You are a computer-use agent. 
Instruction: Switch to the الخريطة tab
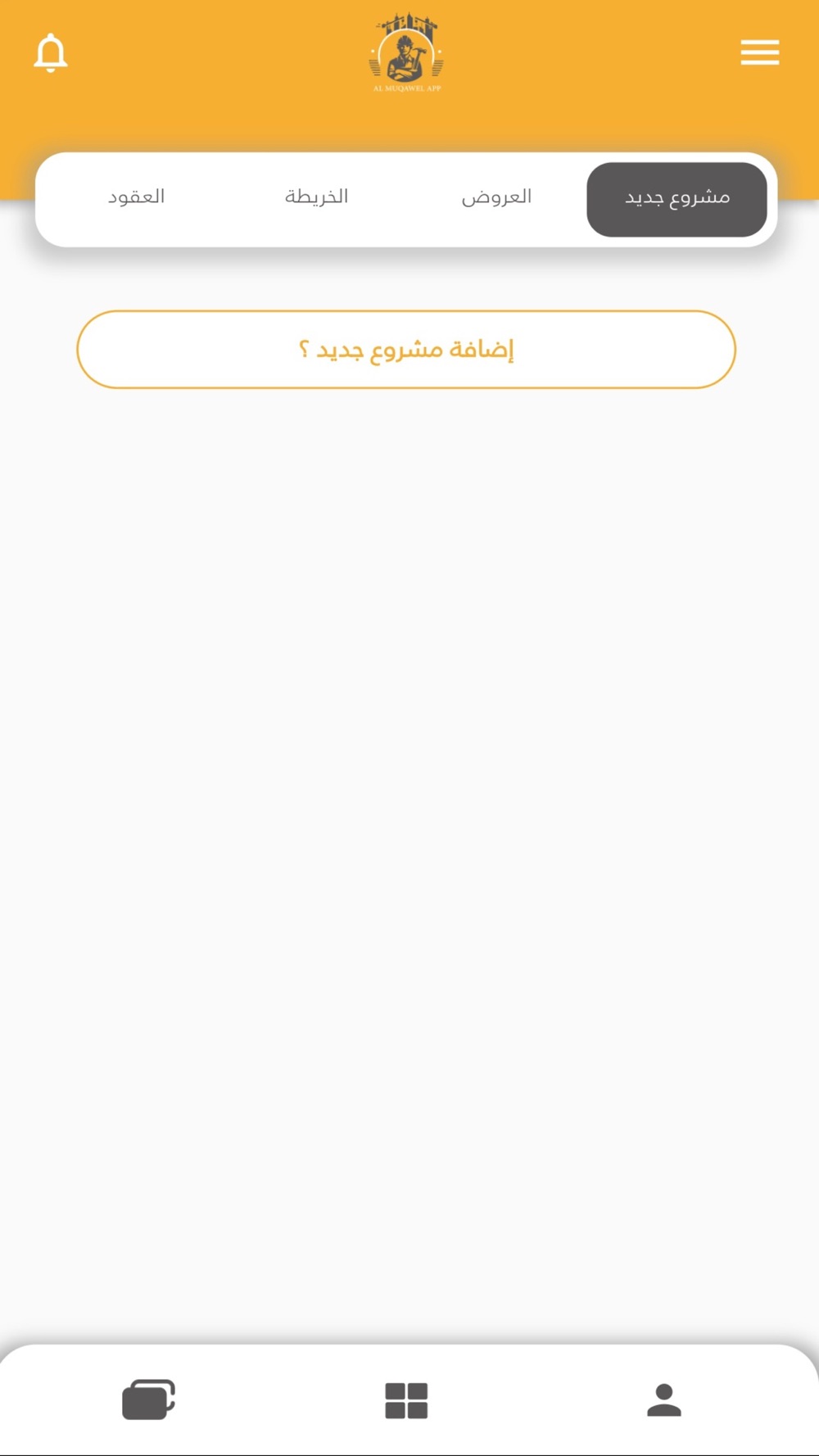(x=316, y=198)
